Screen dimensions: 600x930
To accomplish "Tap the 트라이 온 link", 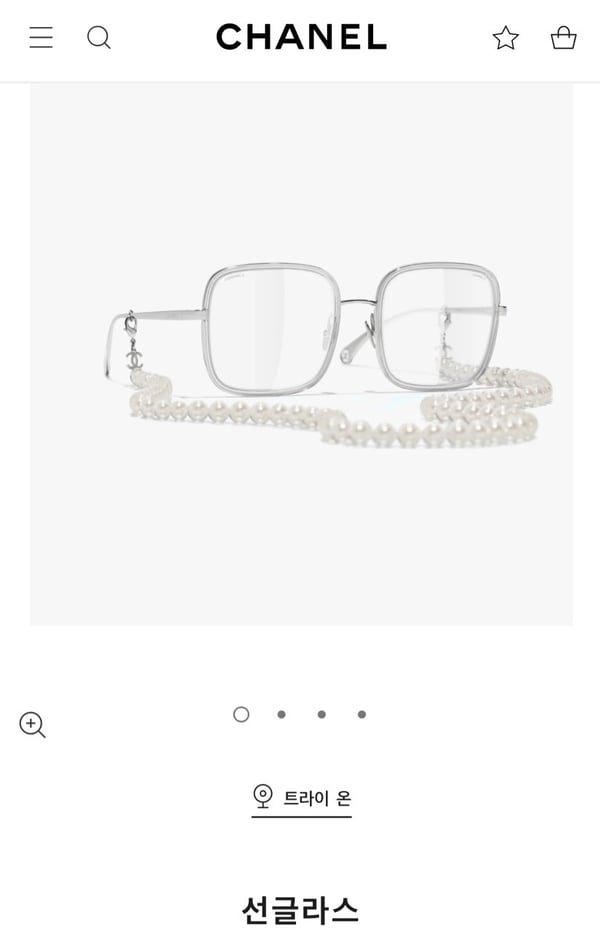I will pos(301,798).
